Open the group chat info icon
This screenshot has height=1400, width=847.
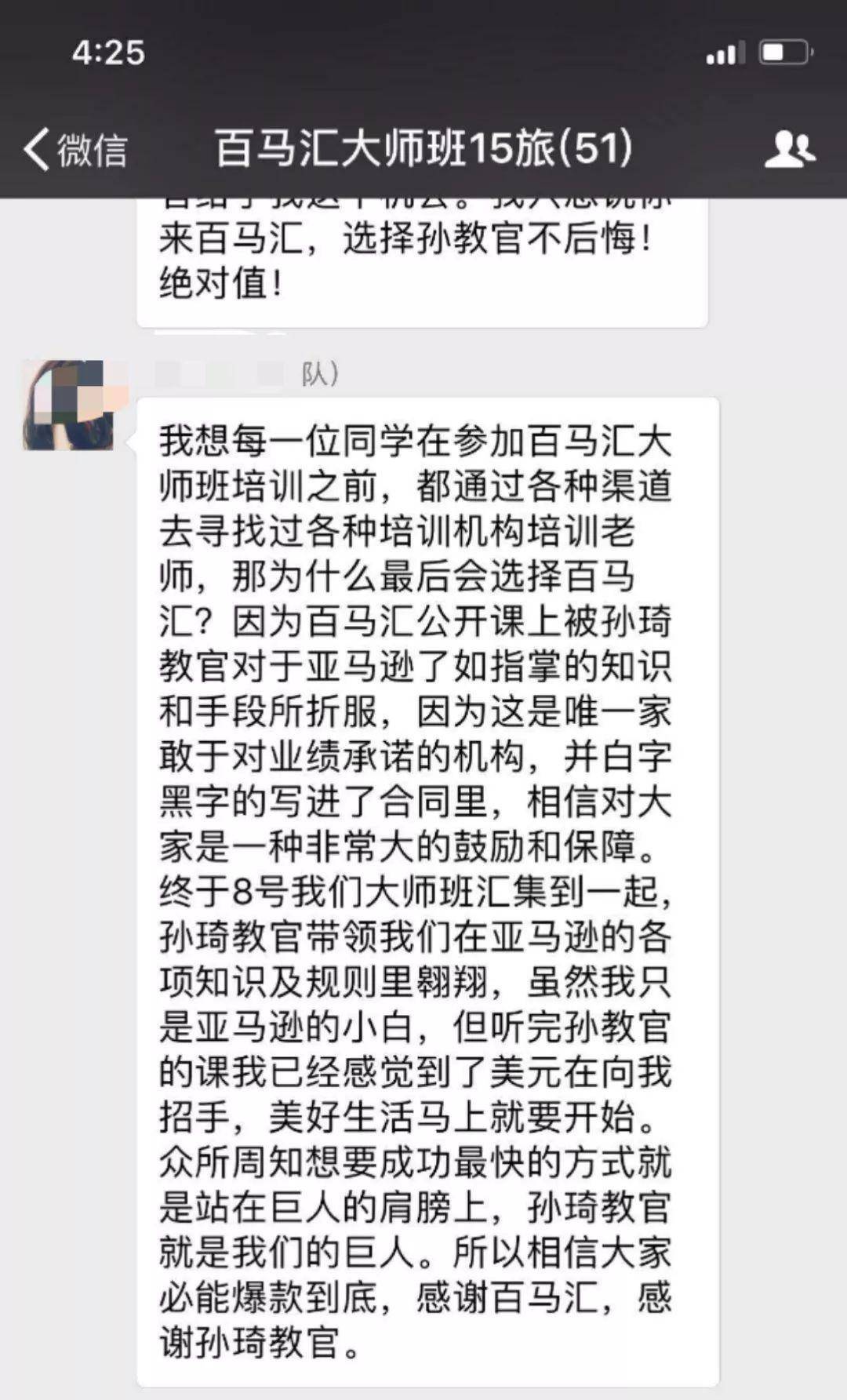tap(789, 149)
